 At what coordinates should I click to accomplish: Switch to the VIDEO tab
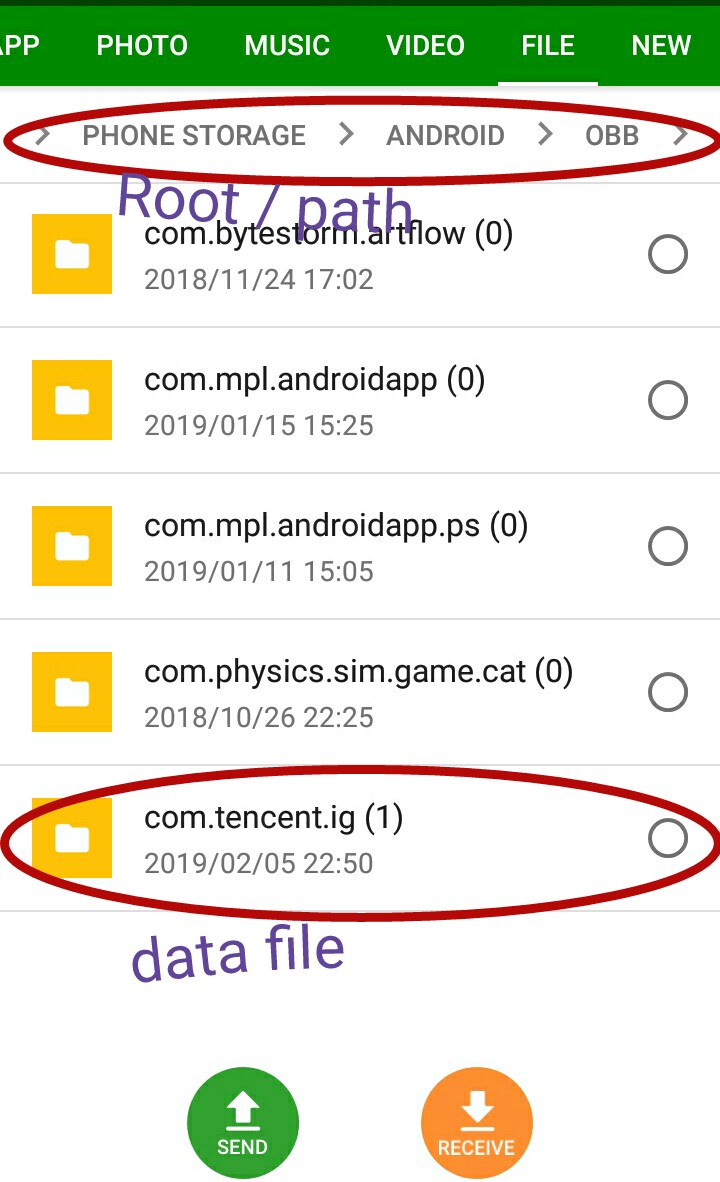click(425, 46)
